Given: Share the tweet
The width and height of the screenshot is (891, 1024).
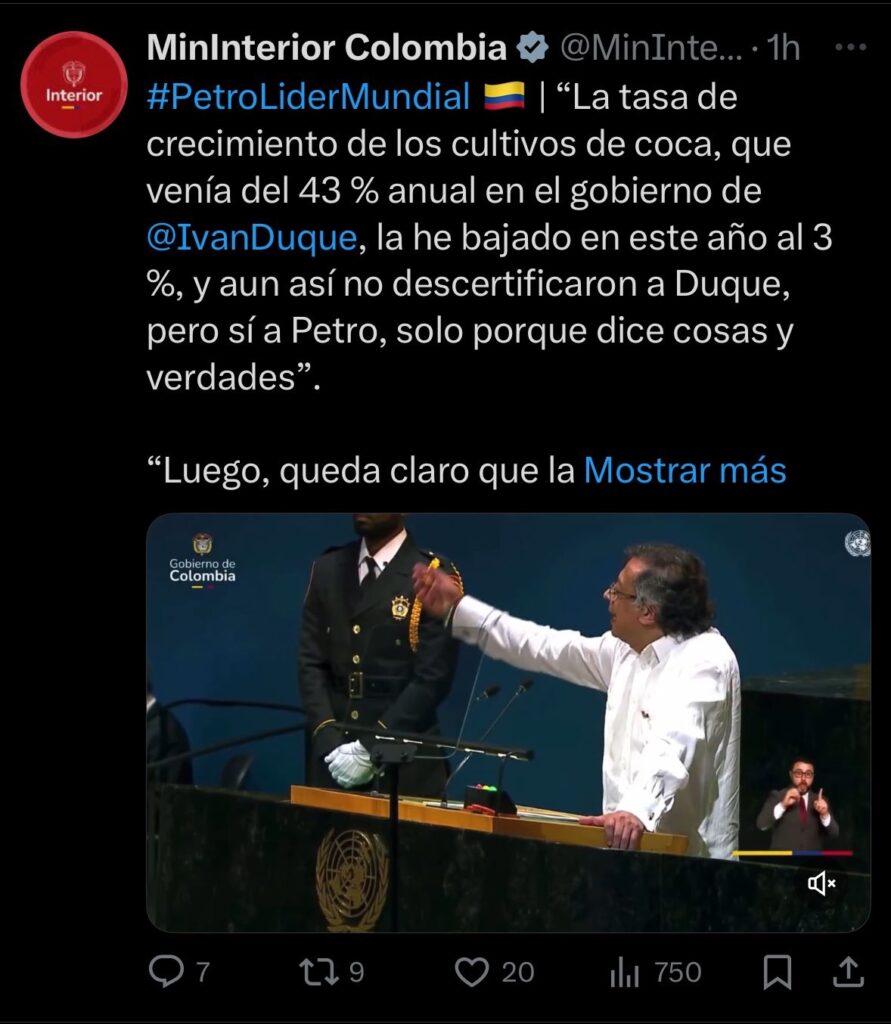Looking at the screenshot, I should (x=847, y=970).
